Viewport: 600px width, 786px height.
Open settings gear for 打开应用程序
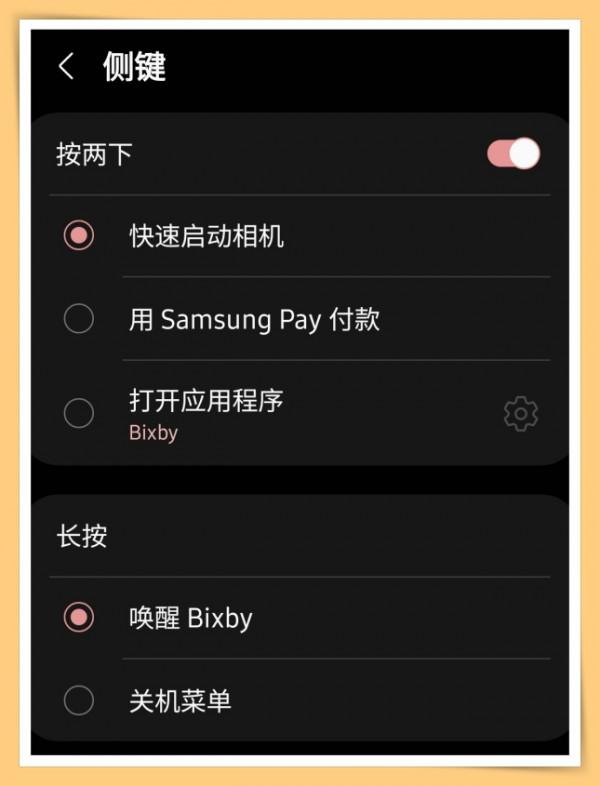pos(520,414)
